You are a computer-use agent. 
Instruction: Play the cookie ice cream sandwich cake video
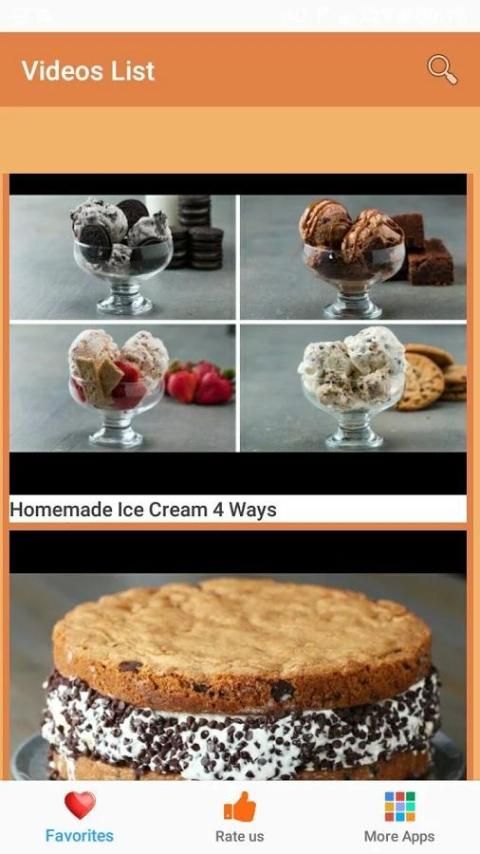pyautogui.click(x=238, y=656)
